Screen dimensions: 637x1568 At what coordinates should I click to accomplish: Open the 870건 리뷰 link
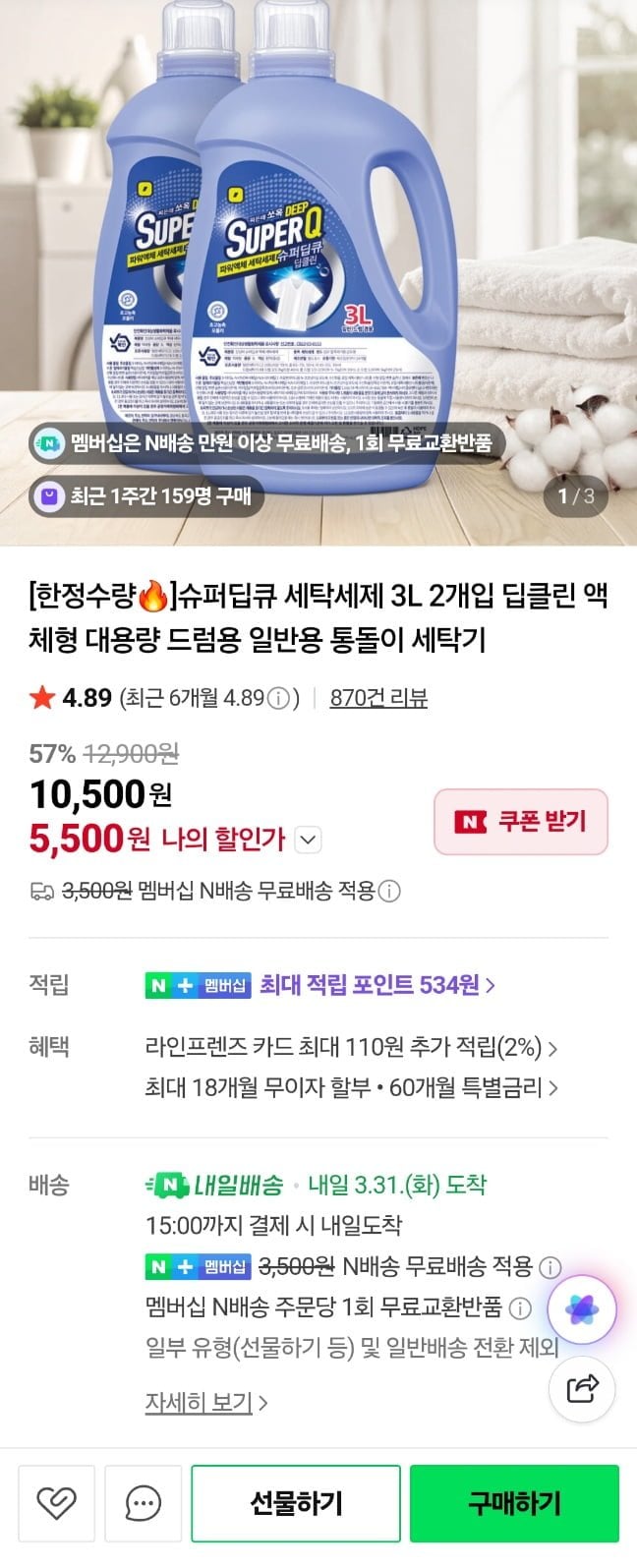[378, 698]
